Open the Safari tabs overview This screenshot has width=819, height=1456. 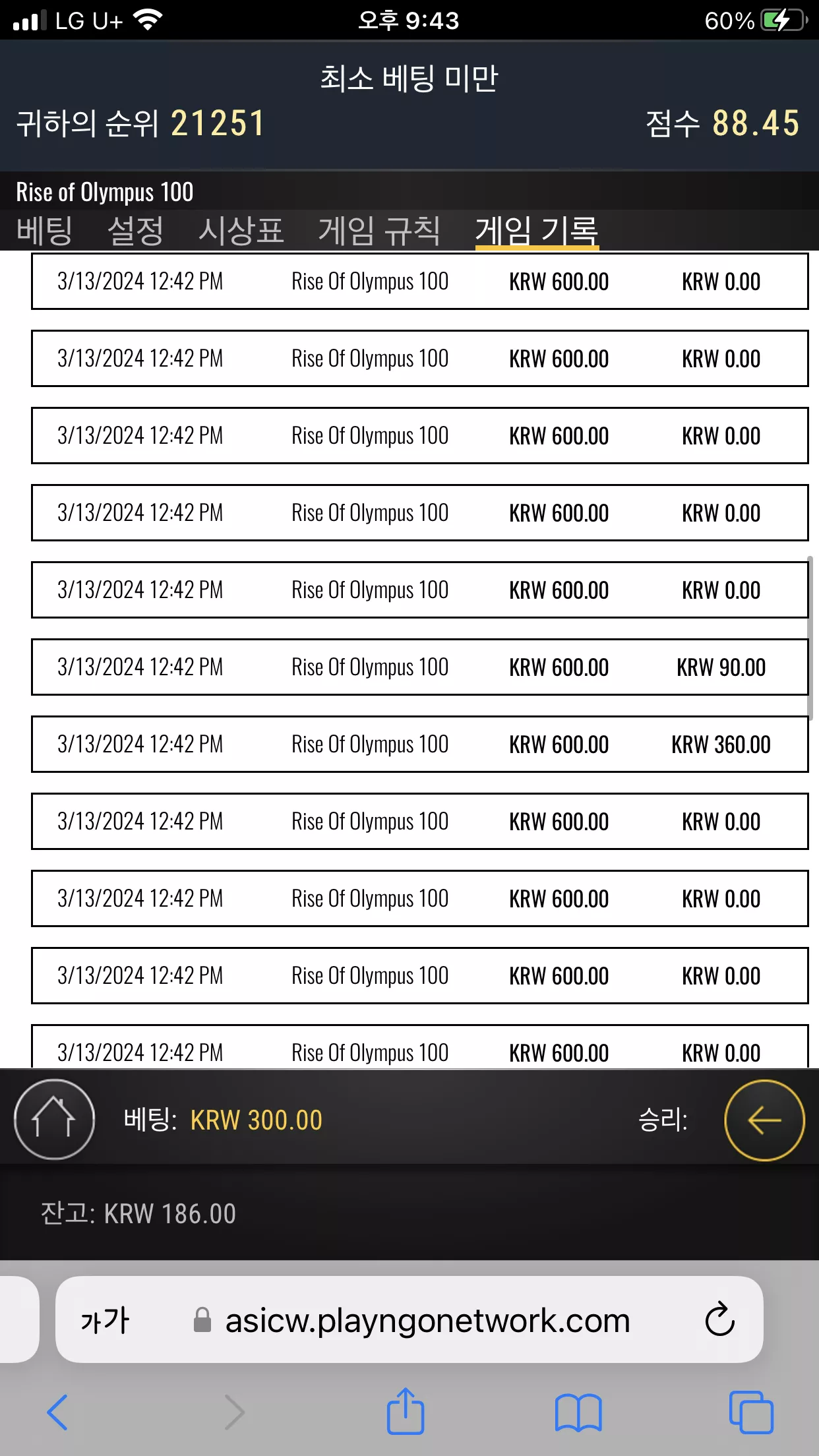pyautogui.click(x=751, y=1412)
